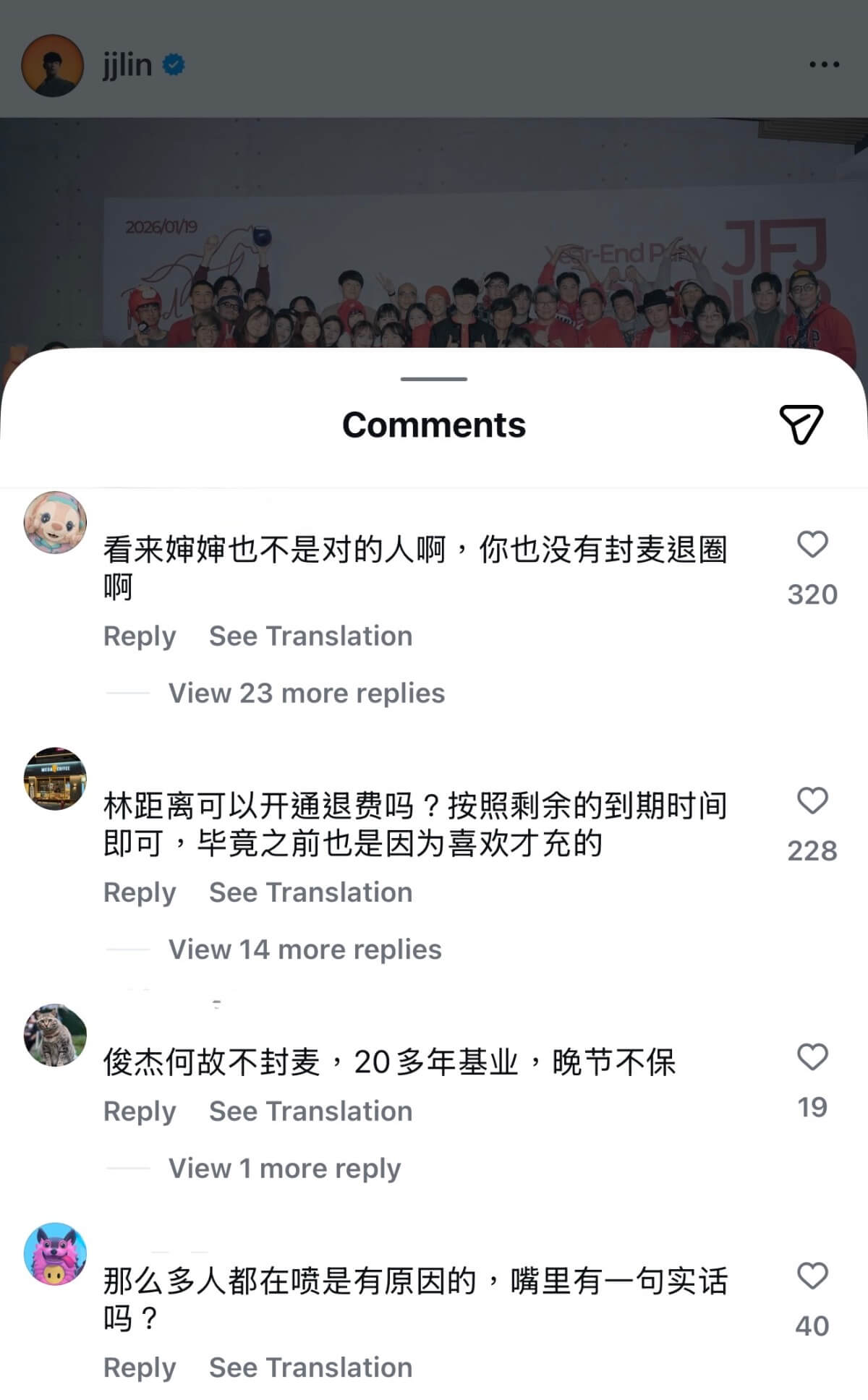868x1400 pixels.
Task: Expand View 1 more reply
Action: pos(284,1168)
